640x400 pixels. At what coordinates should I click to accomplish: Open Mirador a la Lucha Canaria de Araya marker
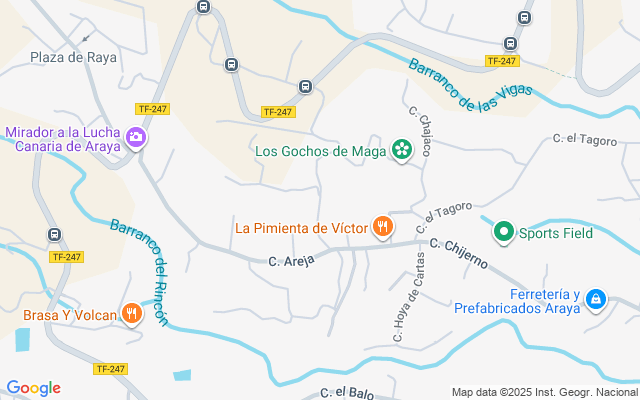(136, 138)
